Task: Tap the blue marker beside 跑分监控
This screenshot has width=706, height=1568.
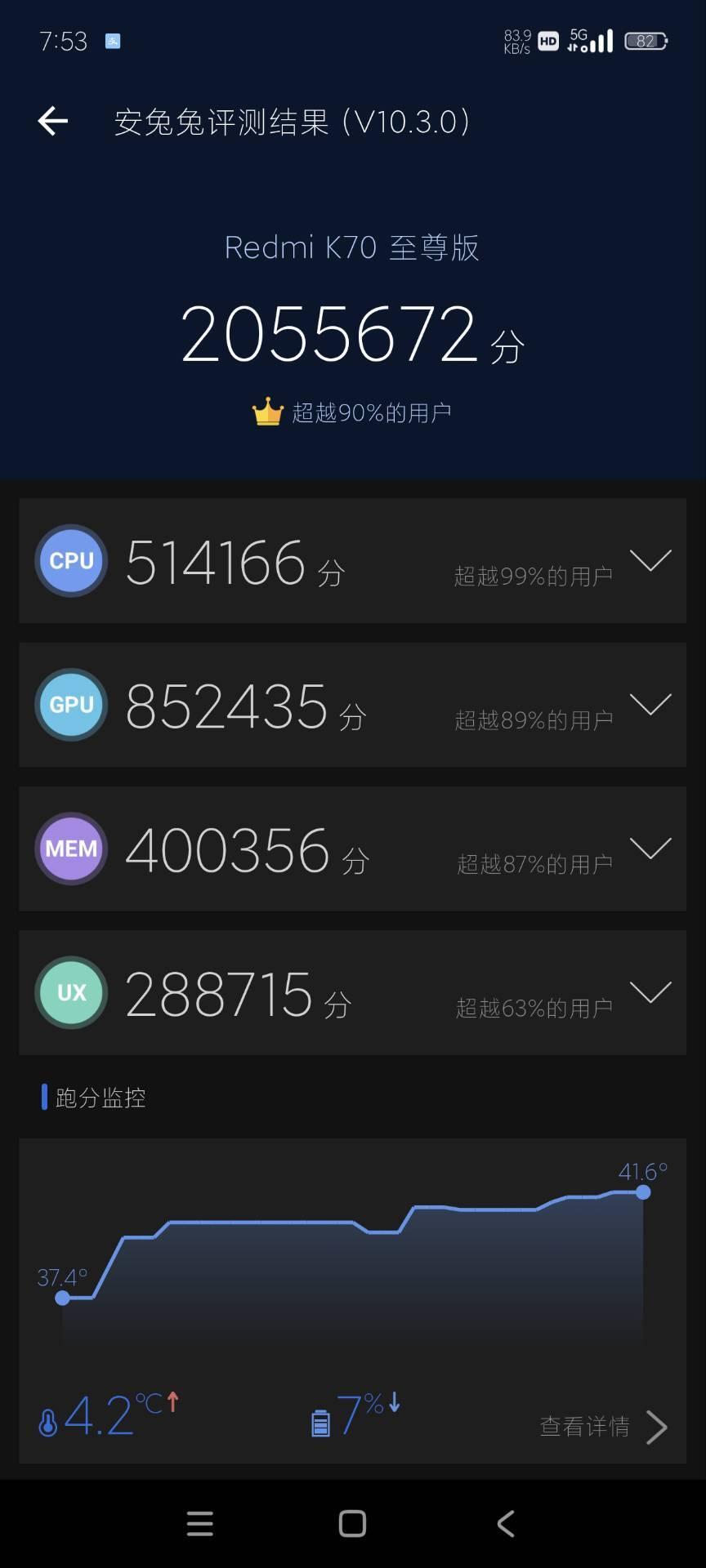Action: pyautogui.click(x=45, y=1098)
